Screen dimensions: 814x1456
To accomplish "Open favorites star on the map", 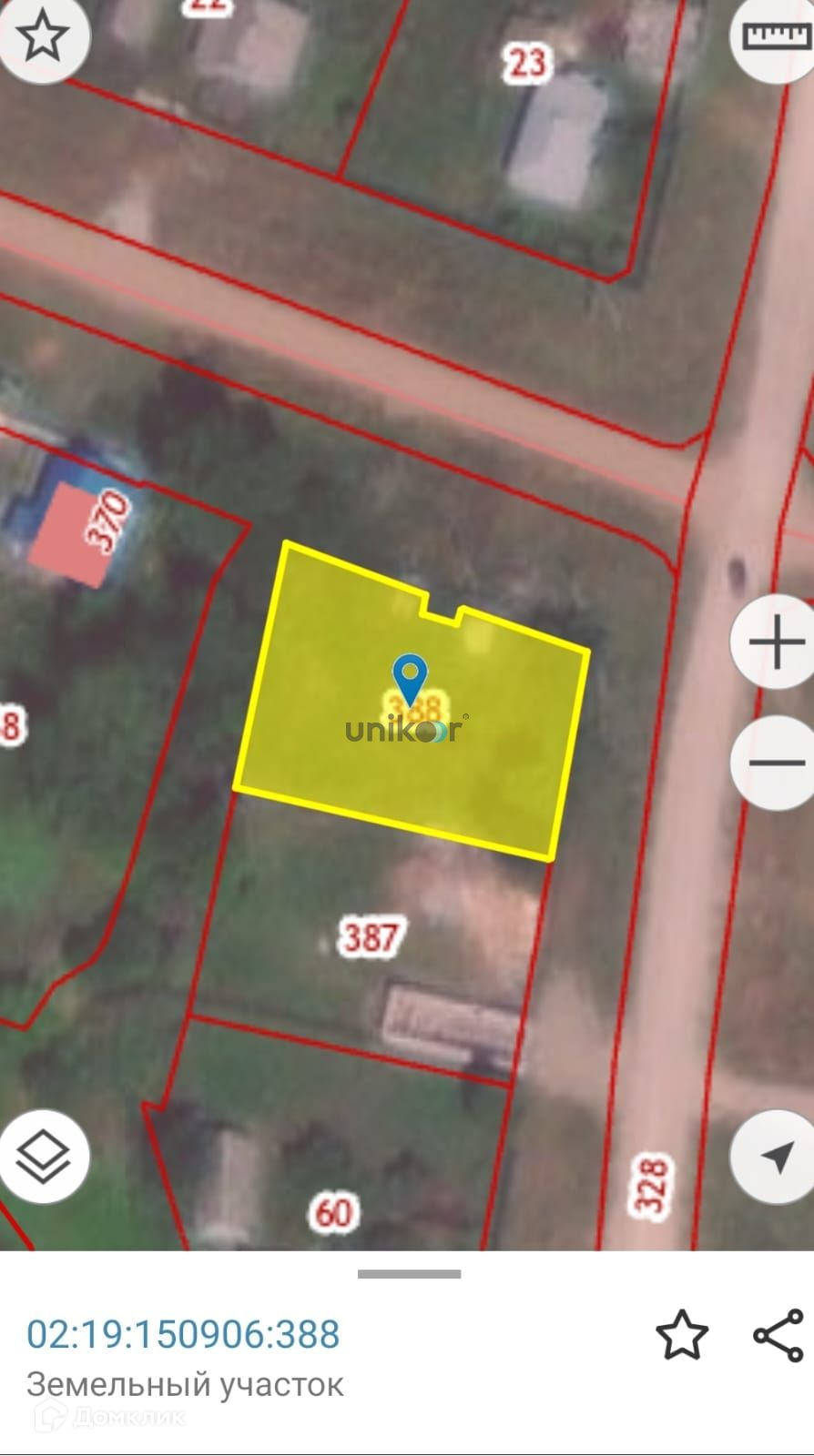I will (42, 37).
